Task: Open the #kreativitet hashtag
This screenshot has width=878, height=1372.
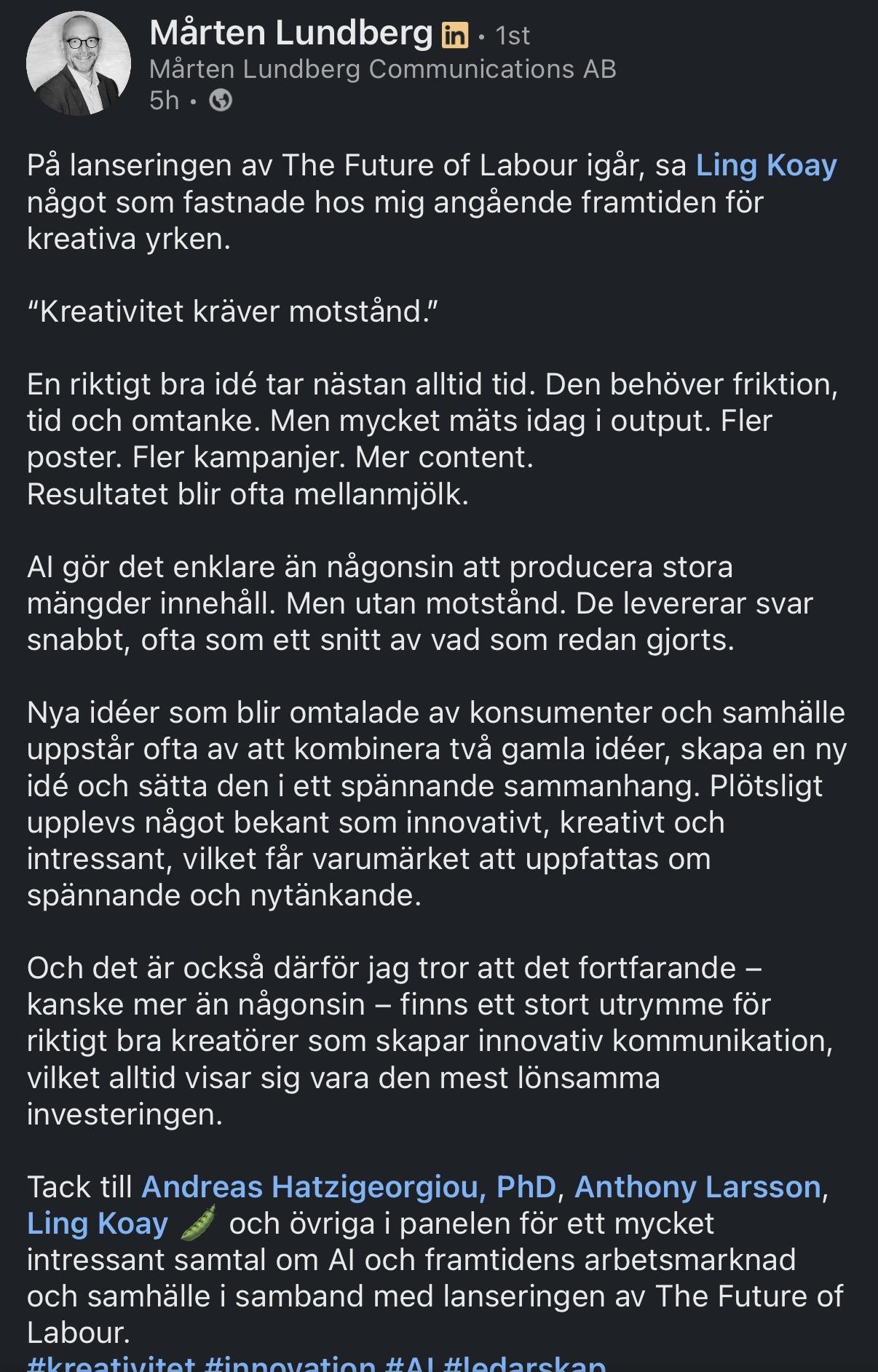Action: tap(111, 1364)
